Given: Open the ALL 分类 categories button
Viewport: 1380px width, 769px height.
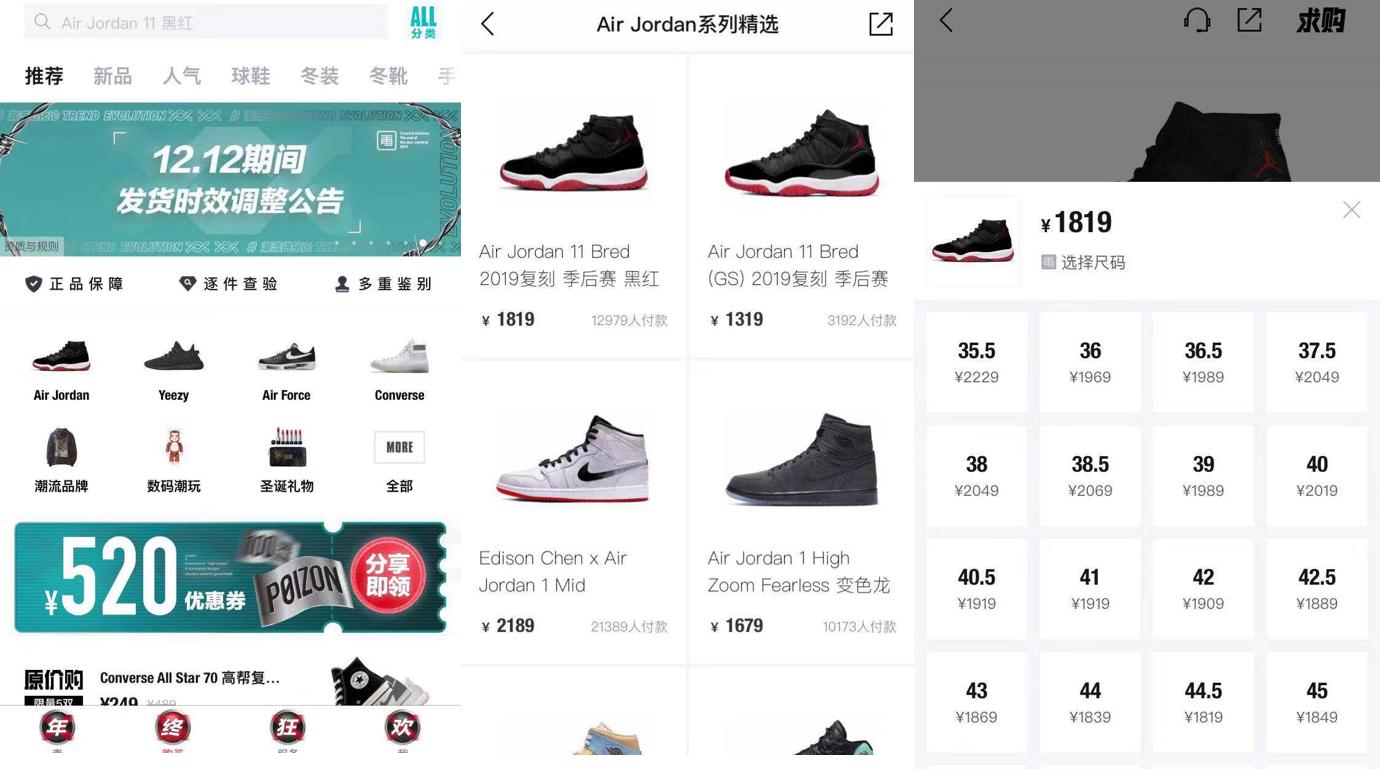Looking at the screenshot, I should tap(423, 22).
